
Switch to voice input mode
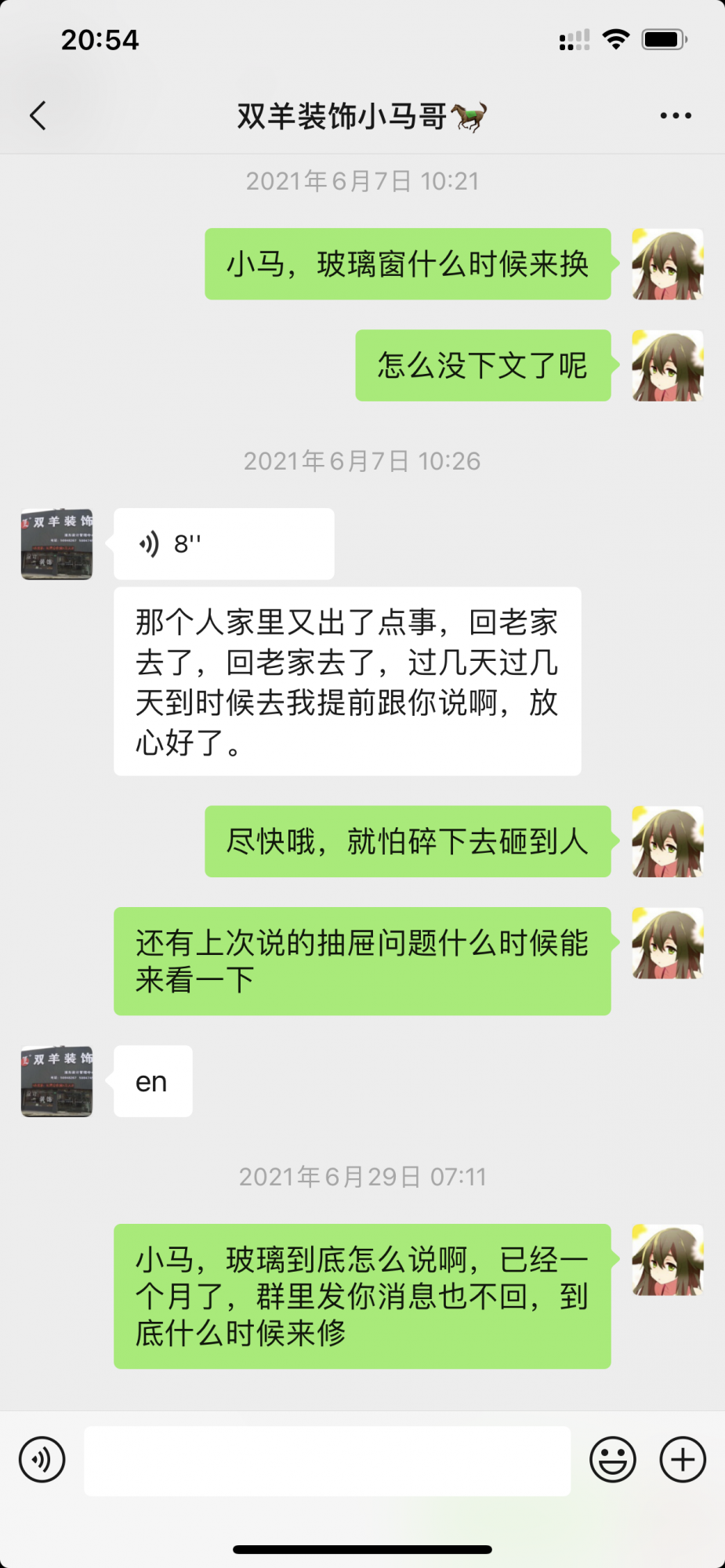click(42, 1459)
